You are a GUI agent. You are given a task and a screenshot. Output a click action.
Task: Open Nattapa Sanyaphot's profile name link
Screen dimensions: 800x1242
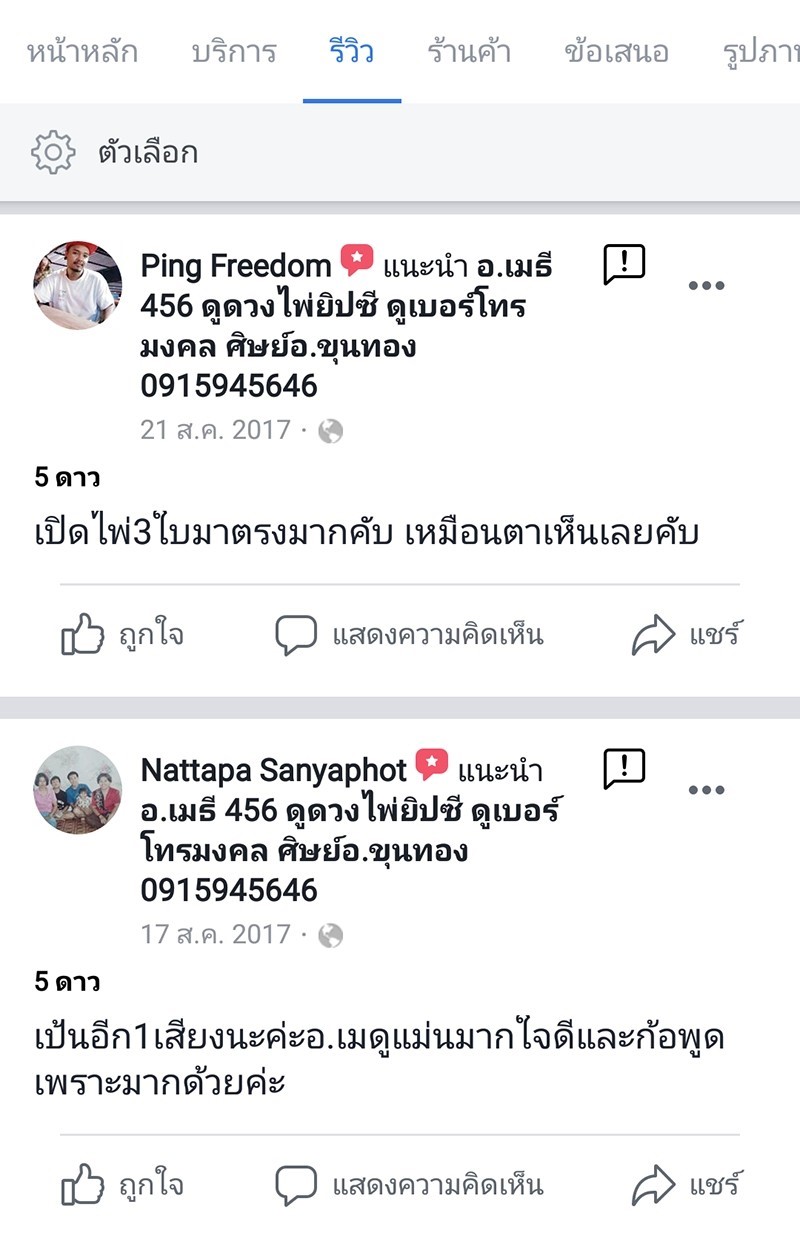click(x=273, y=770)
